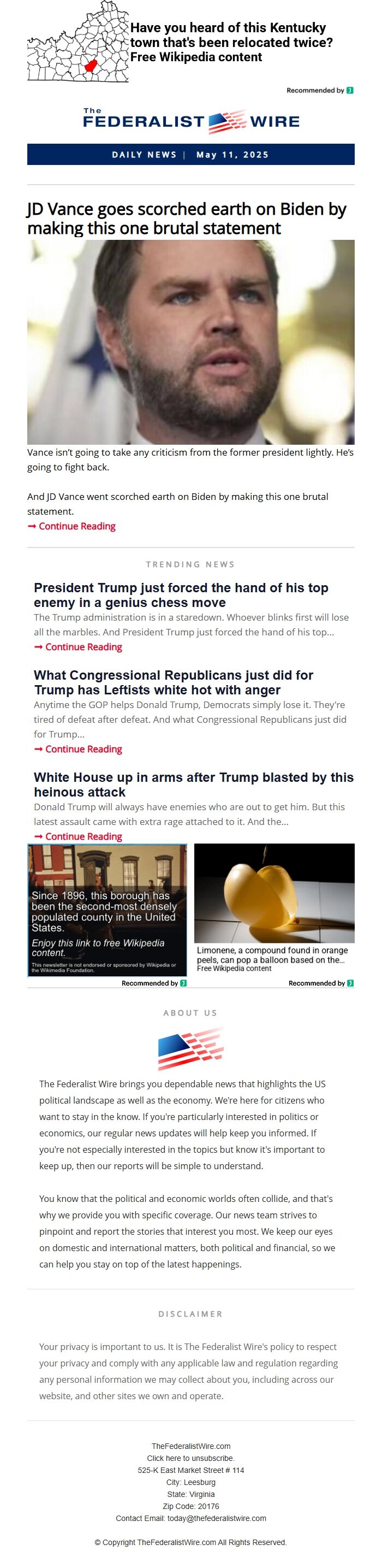This screenshot has height=1568, width=382.
Task: Visit TheFederalistWire.com footer link
Action: (190, 1446)
